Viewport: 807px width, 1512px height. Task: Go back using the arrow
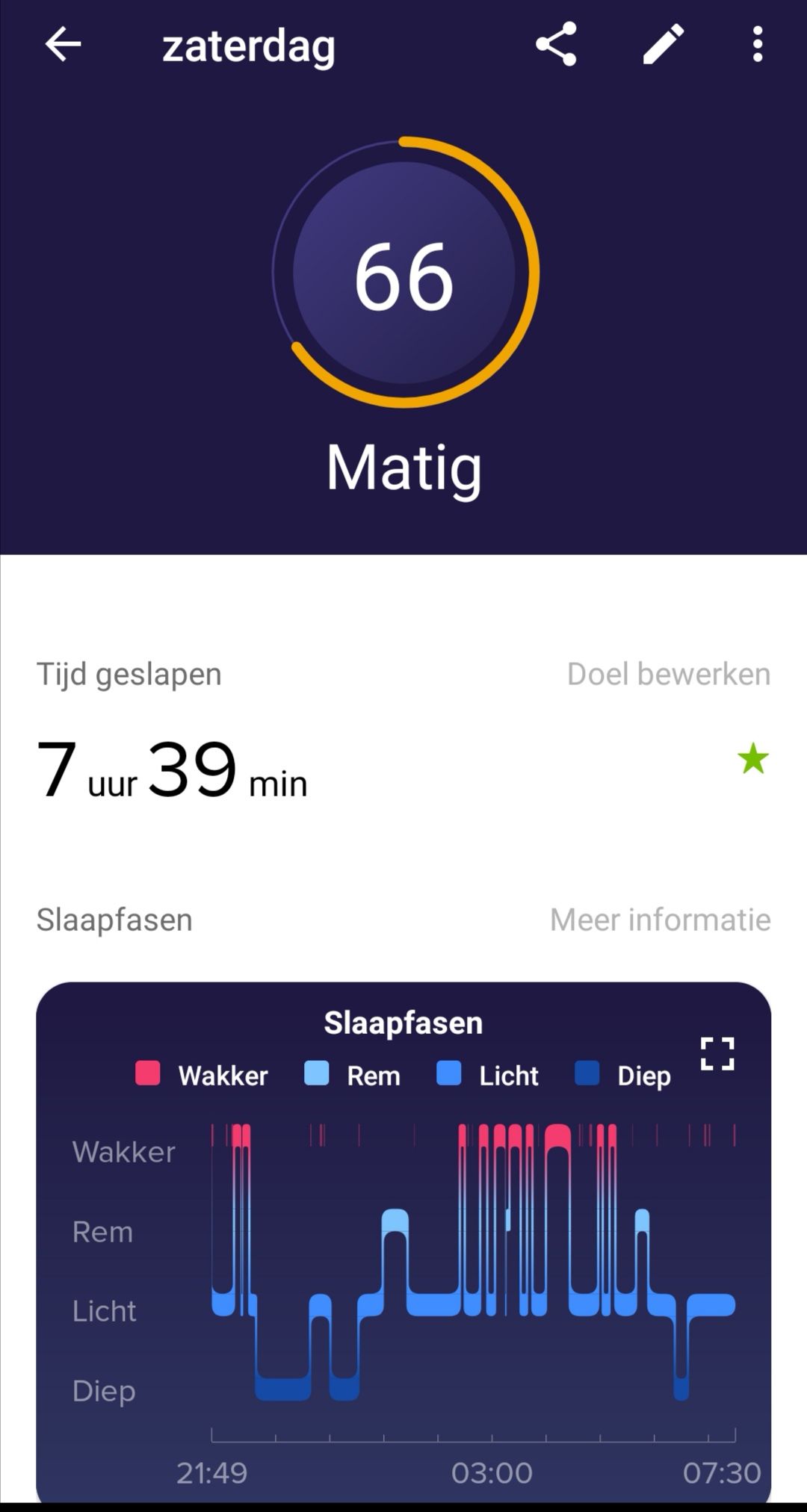(x=63, y=45)
